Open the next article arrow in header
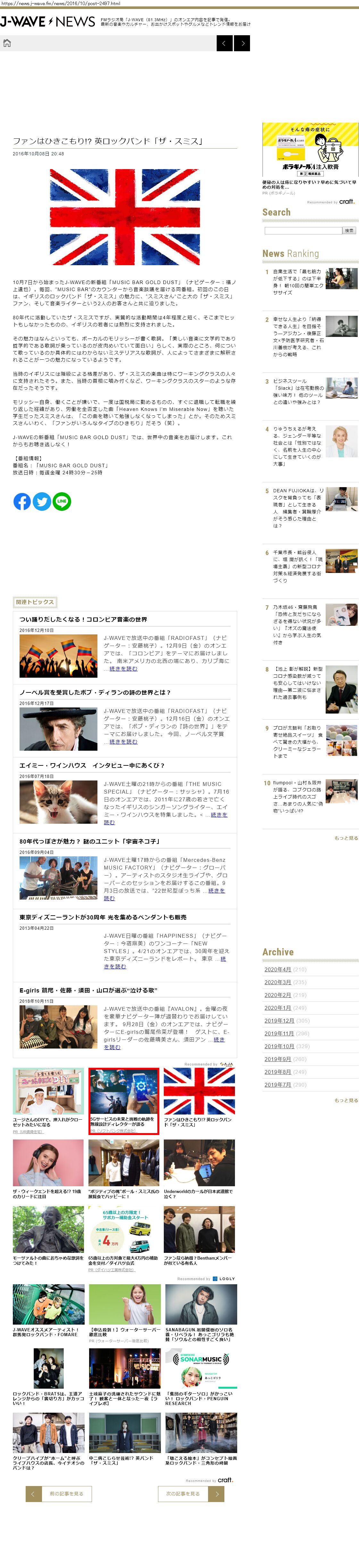The height and width of the screenshot is (1568, 359). 243,43
